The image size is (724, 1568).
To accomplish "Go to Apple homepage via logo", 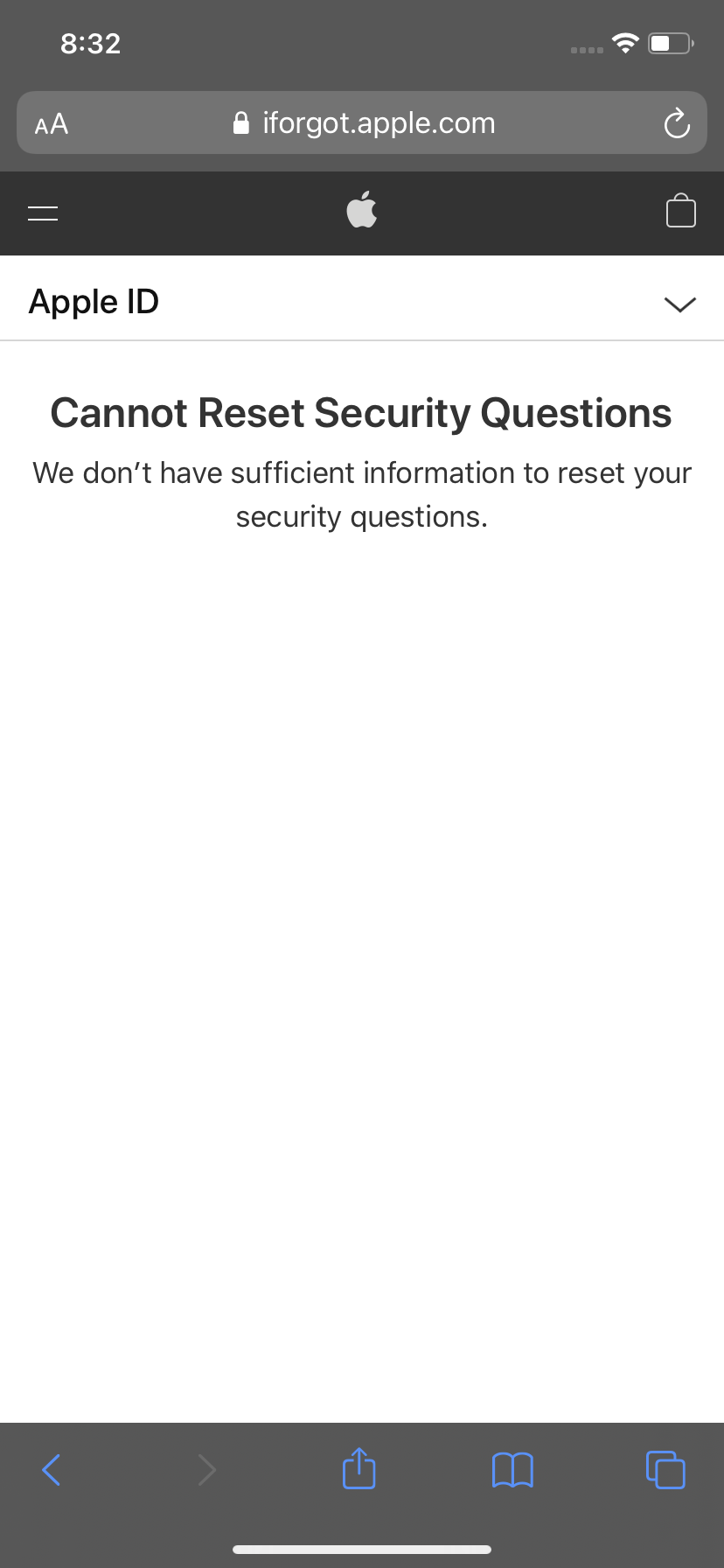I will 362,211.
